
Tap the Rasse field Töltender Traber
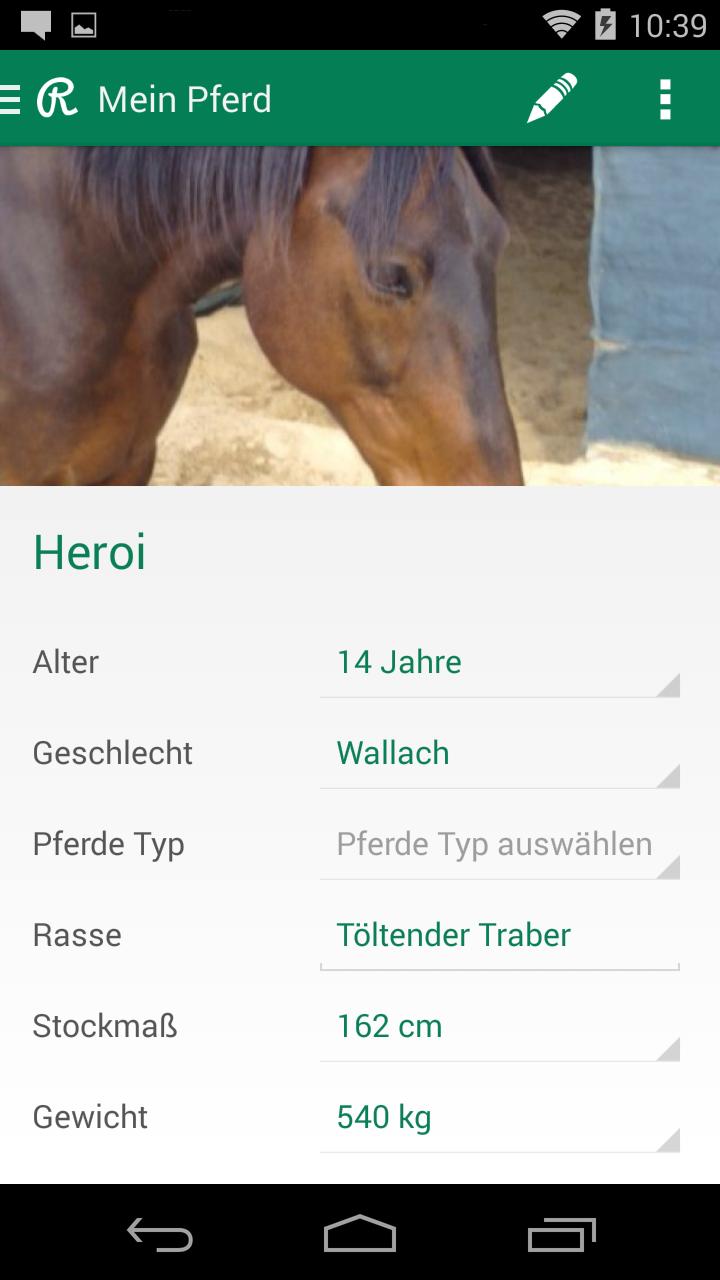498,935
